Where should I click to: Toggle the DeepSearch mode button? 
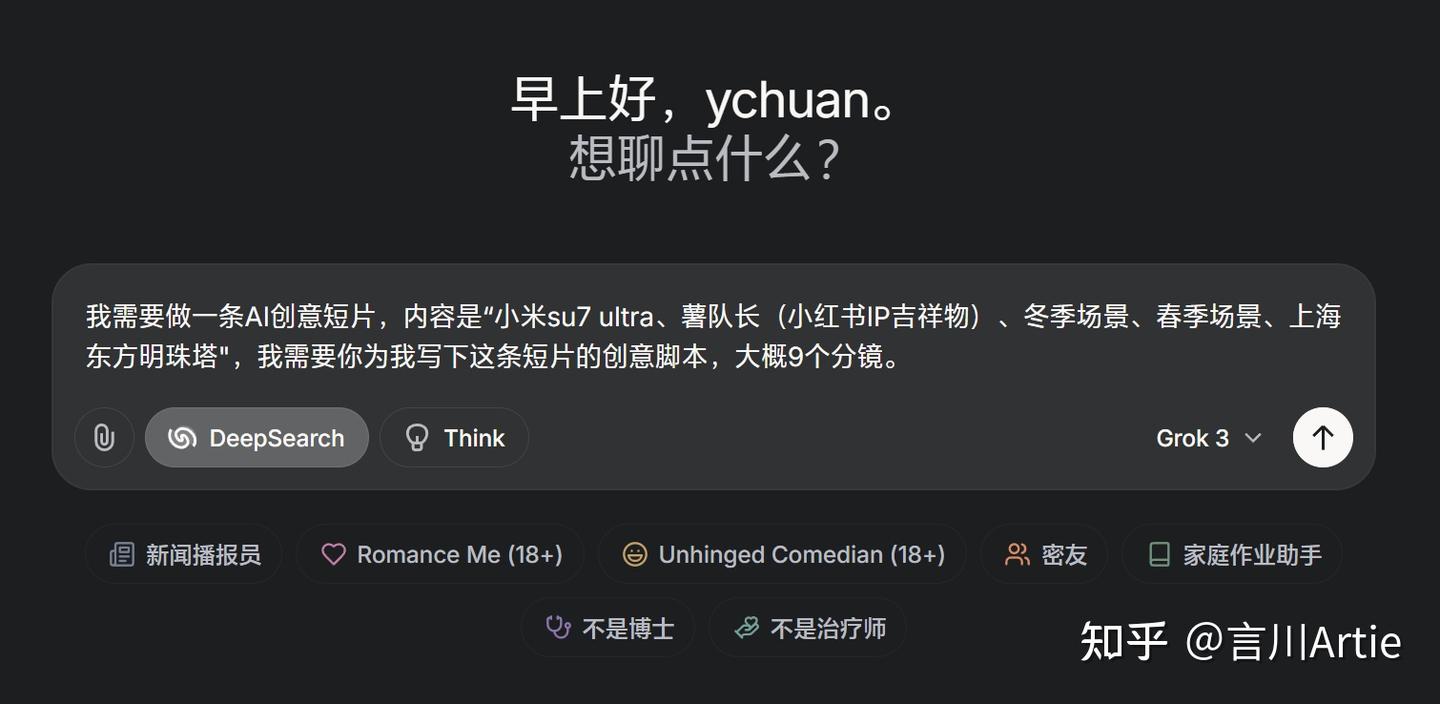[257, 438]
